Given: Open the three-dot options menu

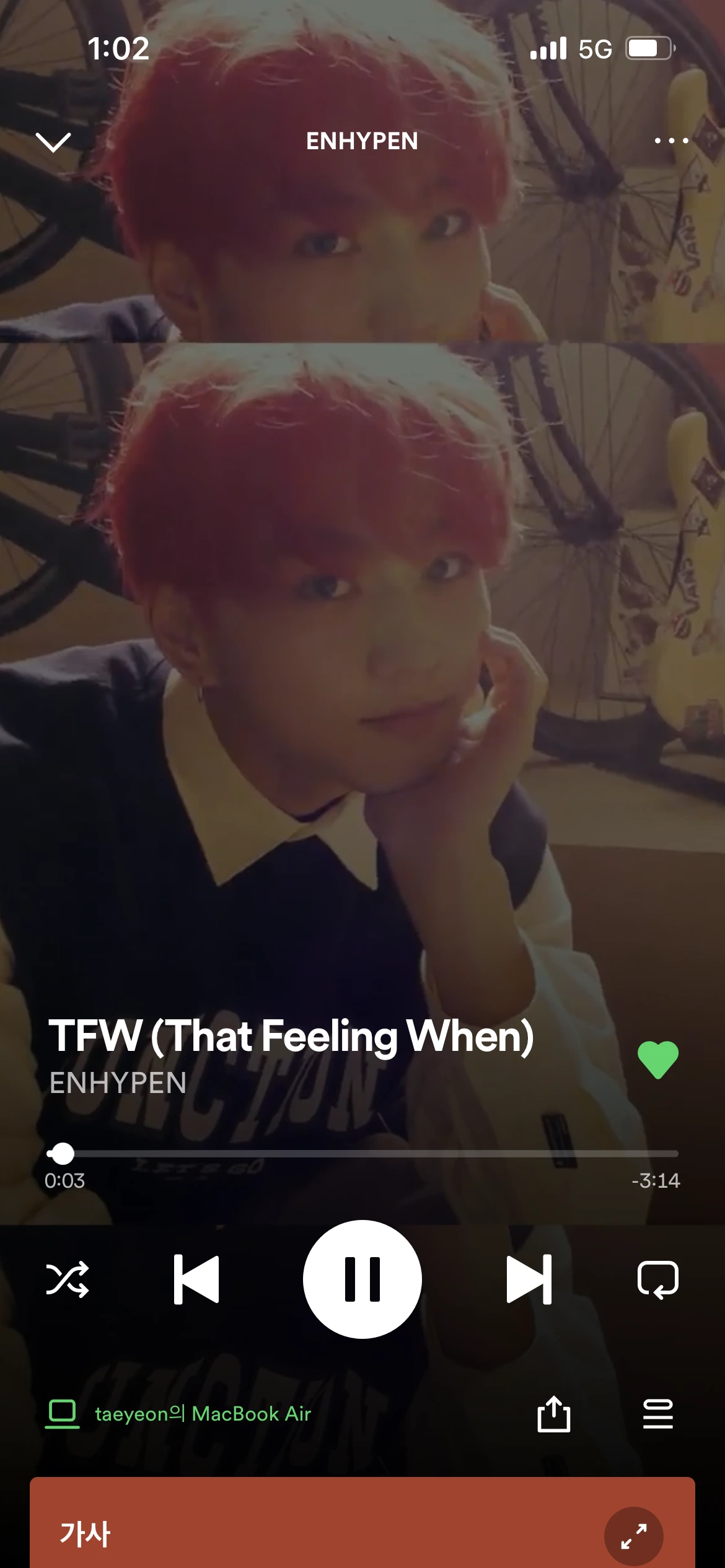Looking at the screenshot, I should click(671, 141).
